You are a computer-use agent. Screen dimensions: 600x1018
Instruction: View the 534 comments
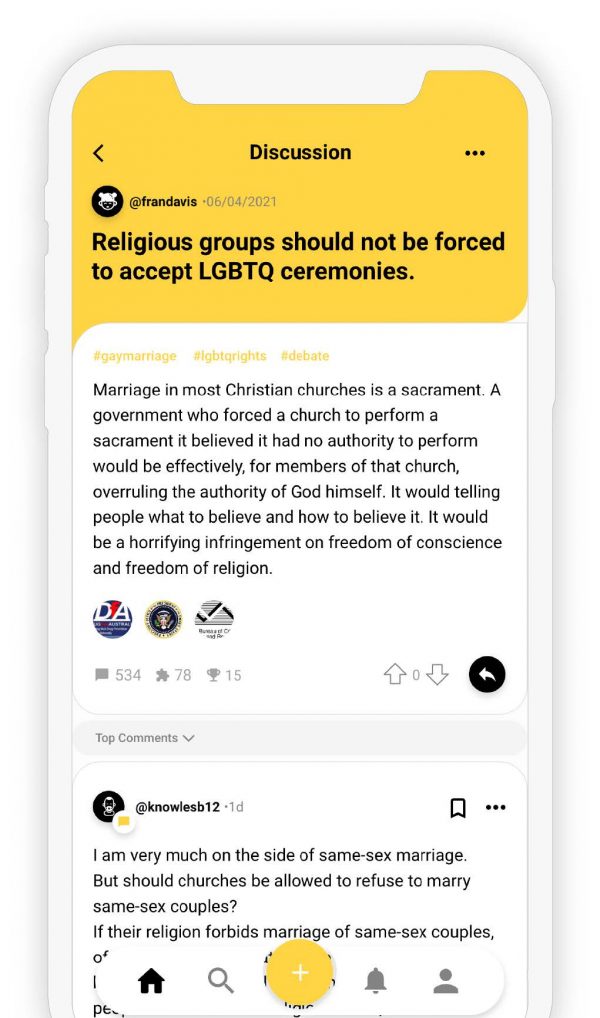point(118,675)
